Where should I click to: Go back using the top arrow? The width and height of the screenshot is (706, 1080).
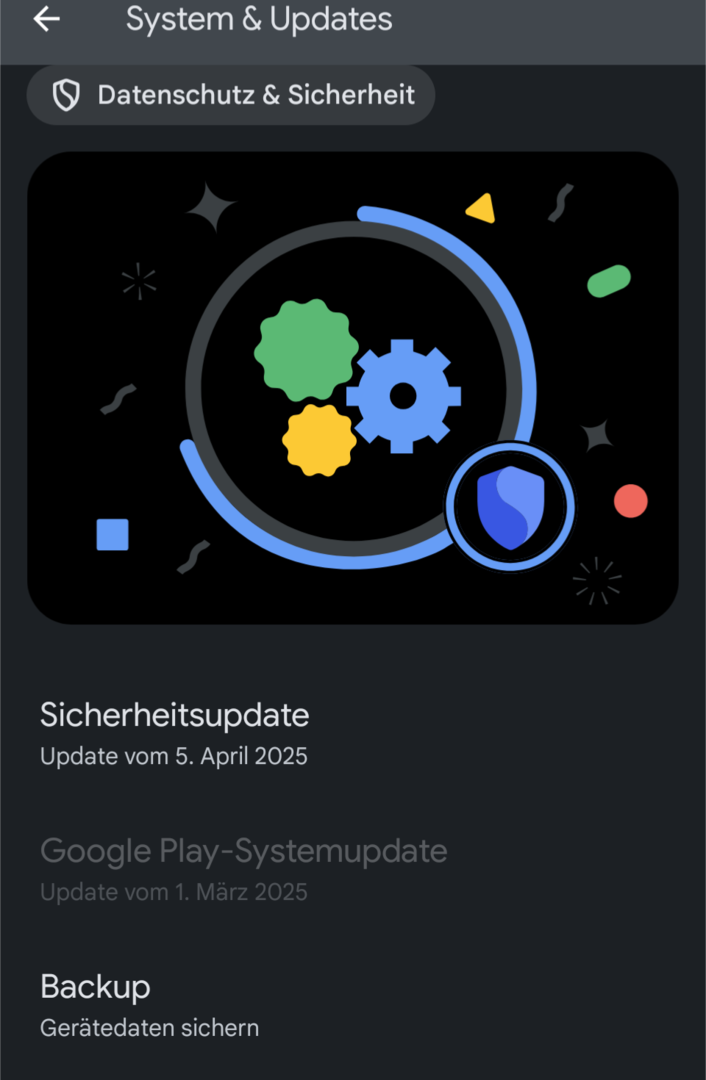point(46,19)
